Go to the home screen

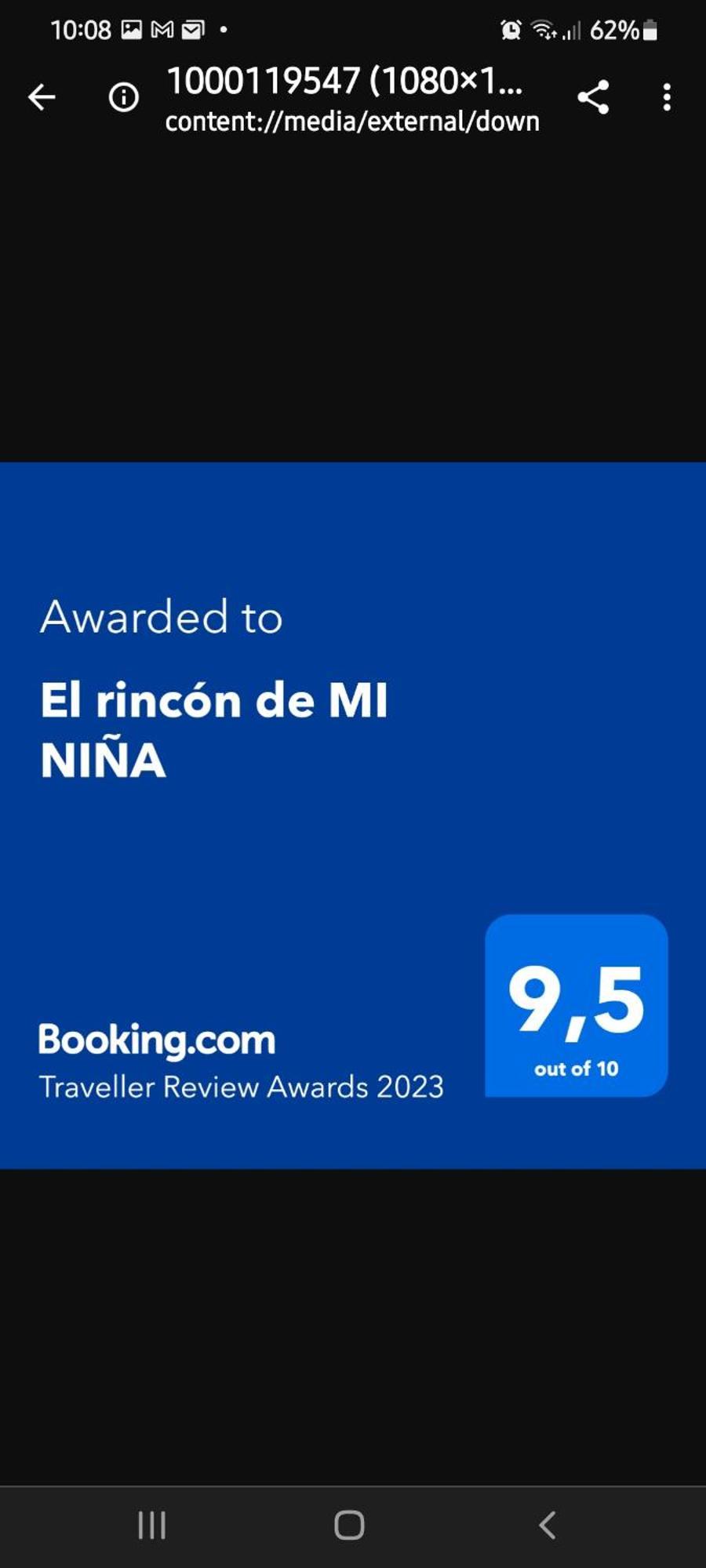(x=349, y=1525)
